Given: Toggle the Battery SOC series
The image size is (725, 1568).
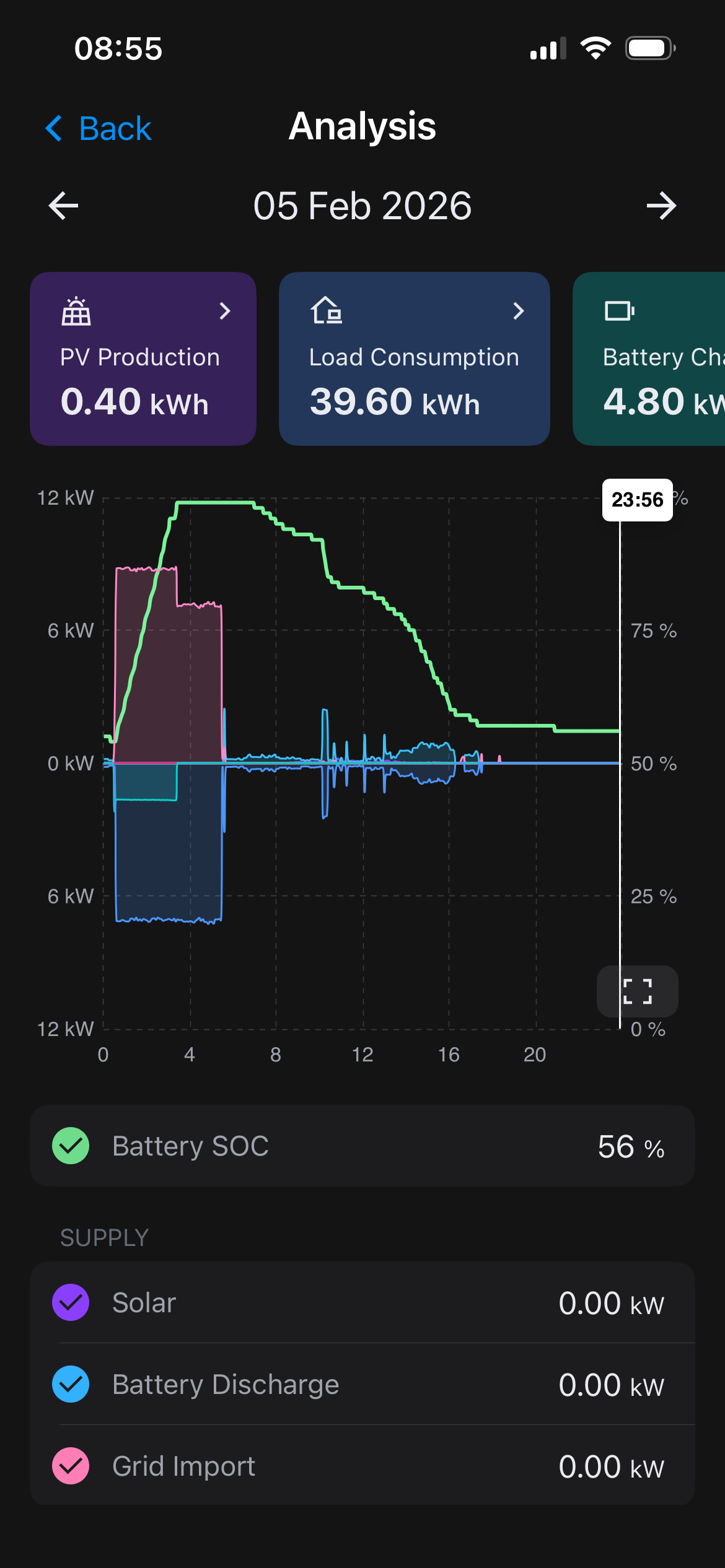Looking at the screenshot, I should 71,1146.
